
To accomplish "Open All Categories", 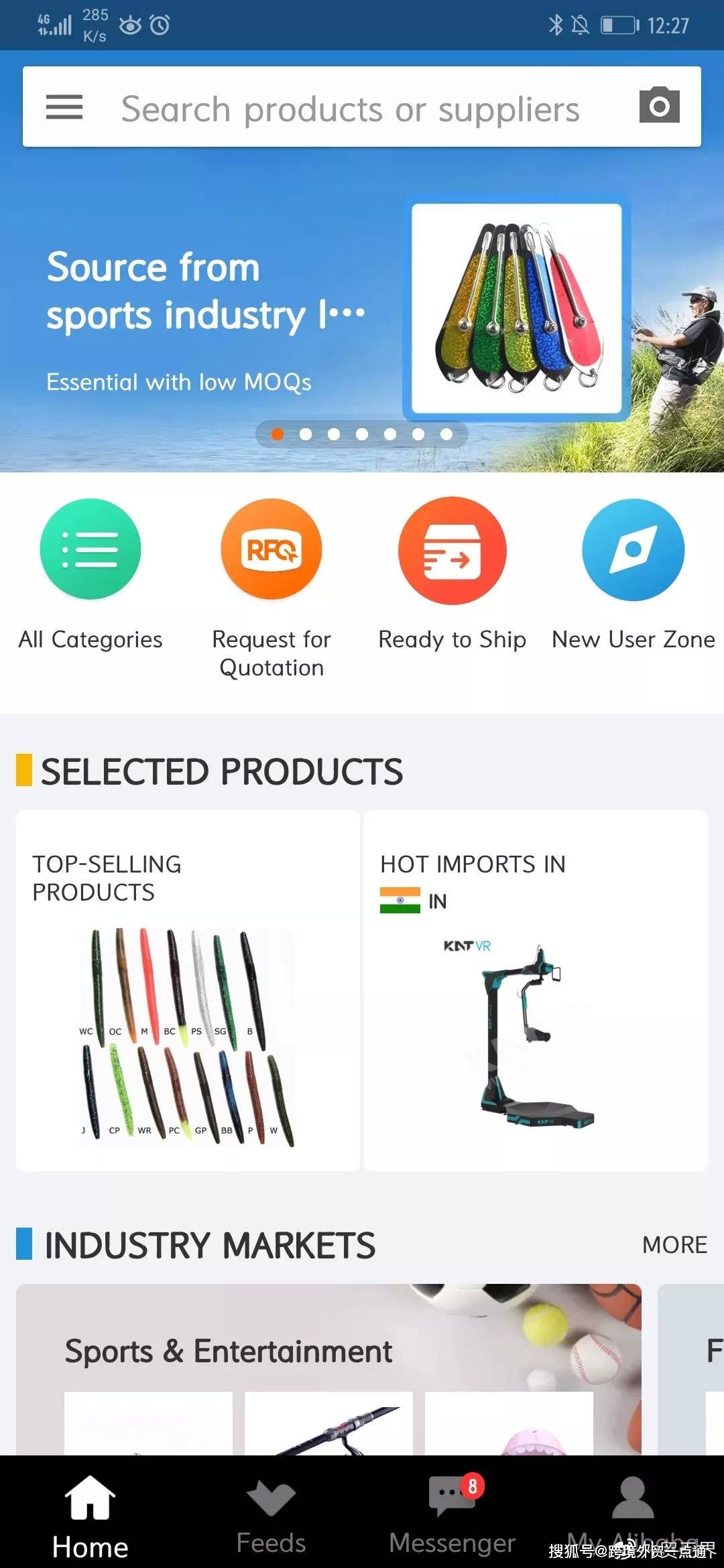I will click(90, 573).
